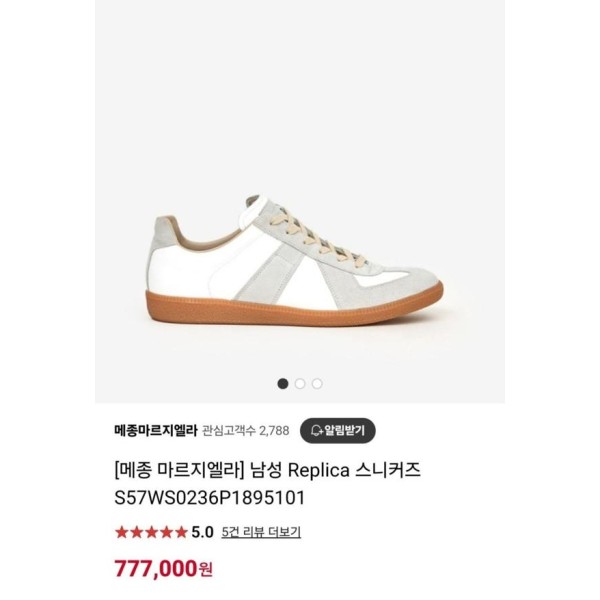The height and width of the screenshot is (600, 600).
Task: Open the 5건 리뷰 더보기 reviews link
Action: click(x=261, y=532)
